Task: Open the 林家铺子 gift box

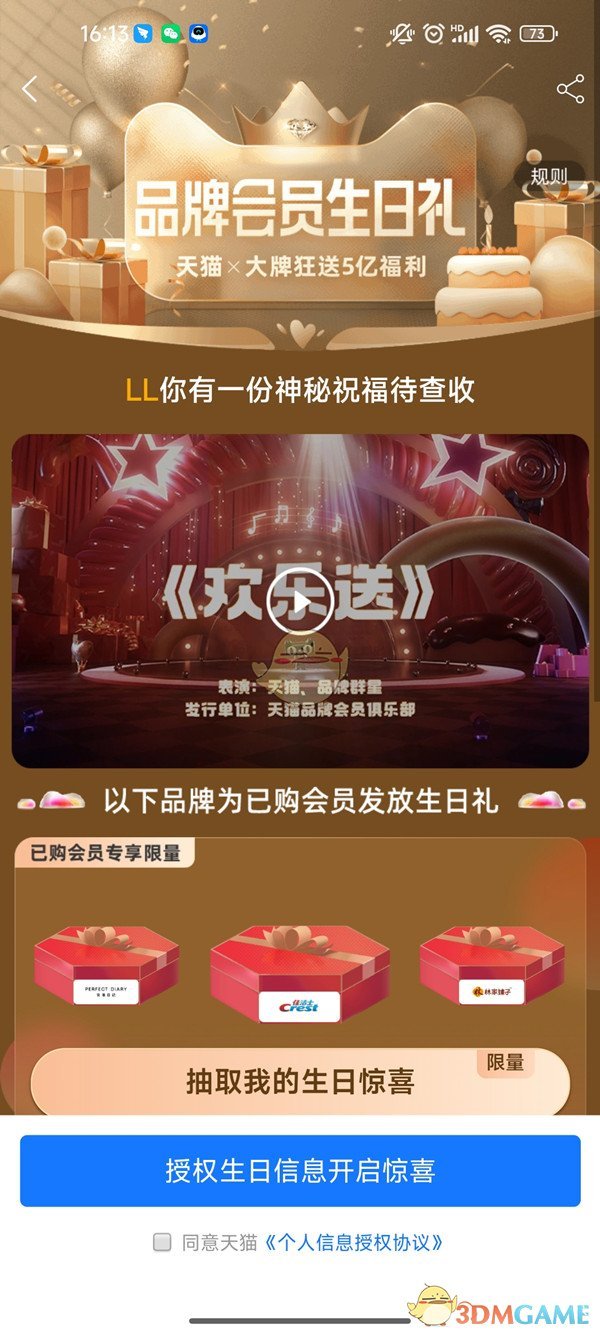Action: [492, 965]
